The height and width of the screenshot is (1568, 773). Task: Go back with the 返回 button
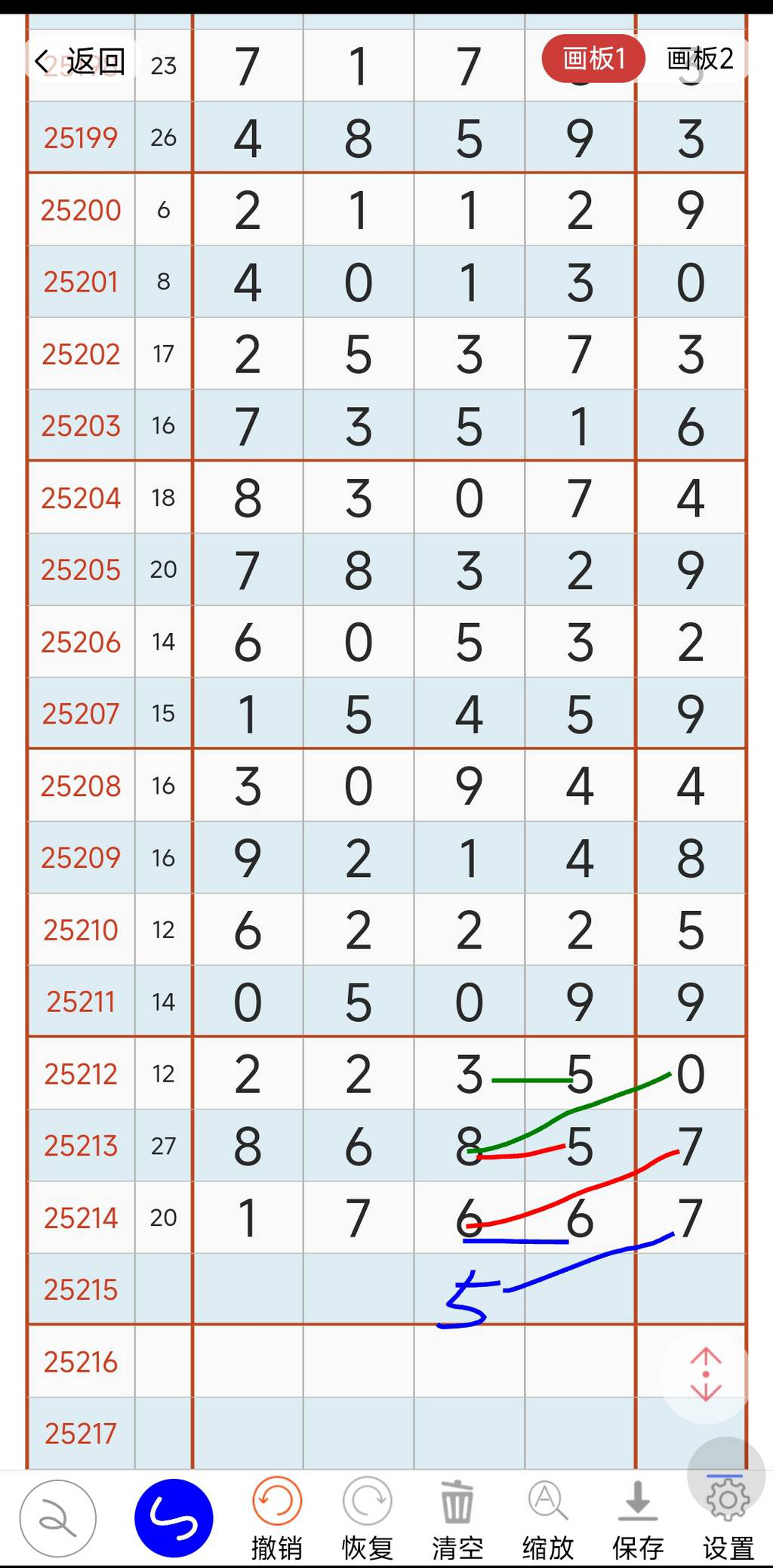80,60
